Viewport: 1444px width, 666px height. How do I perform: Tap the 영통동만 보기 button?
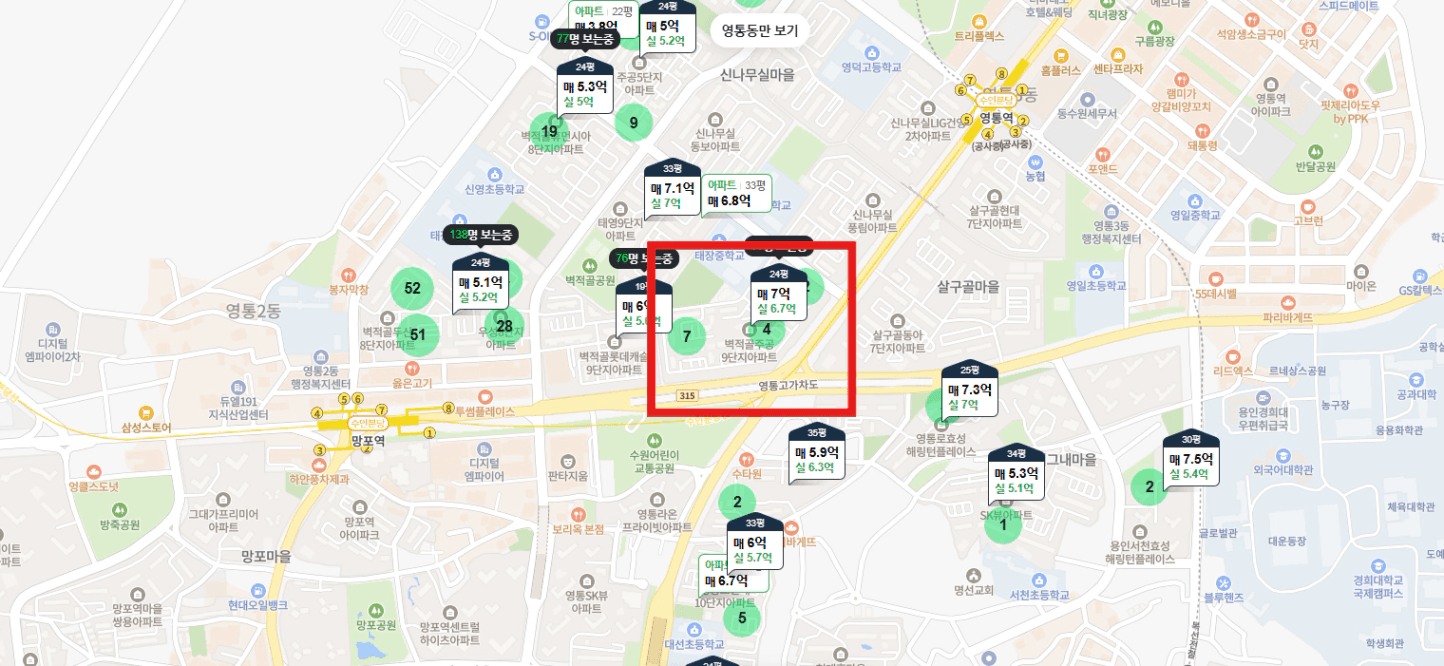[760, 30]
